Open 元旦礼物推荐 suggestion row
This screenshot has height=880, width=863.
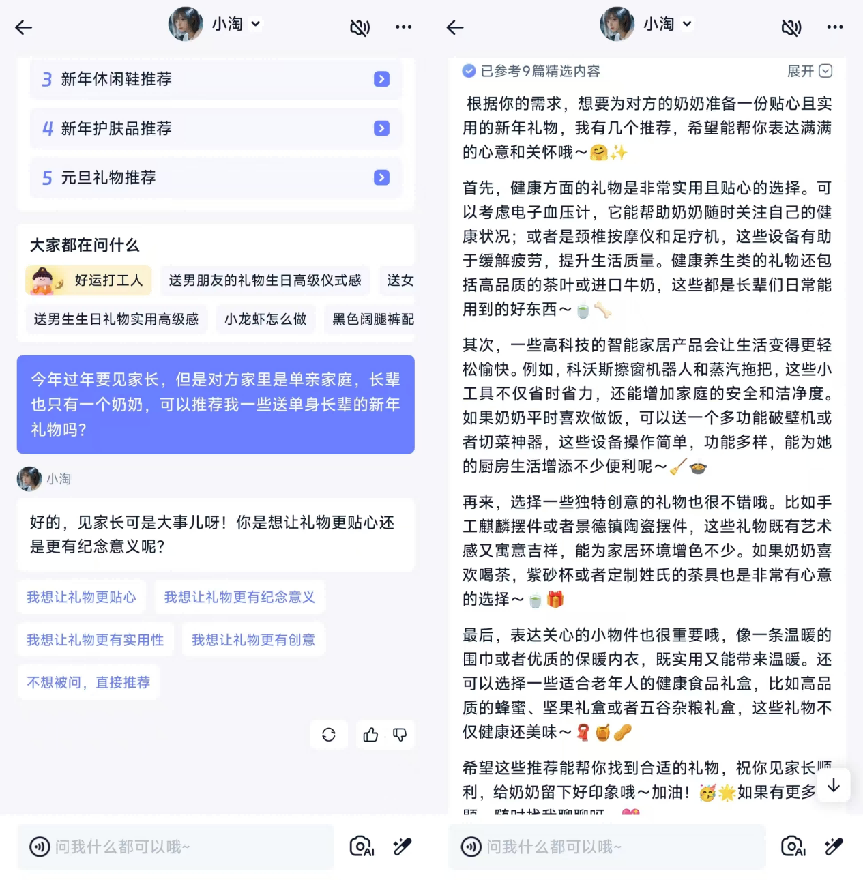215,177
